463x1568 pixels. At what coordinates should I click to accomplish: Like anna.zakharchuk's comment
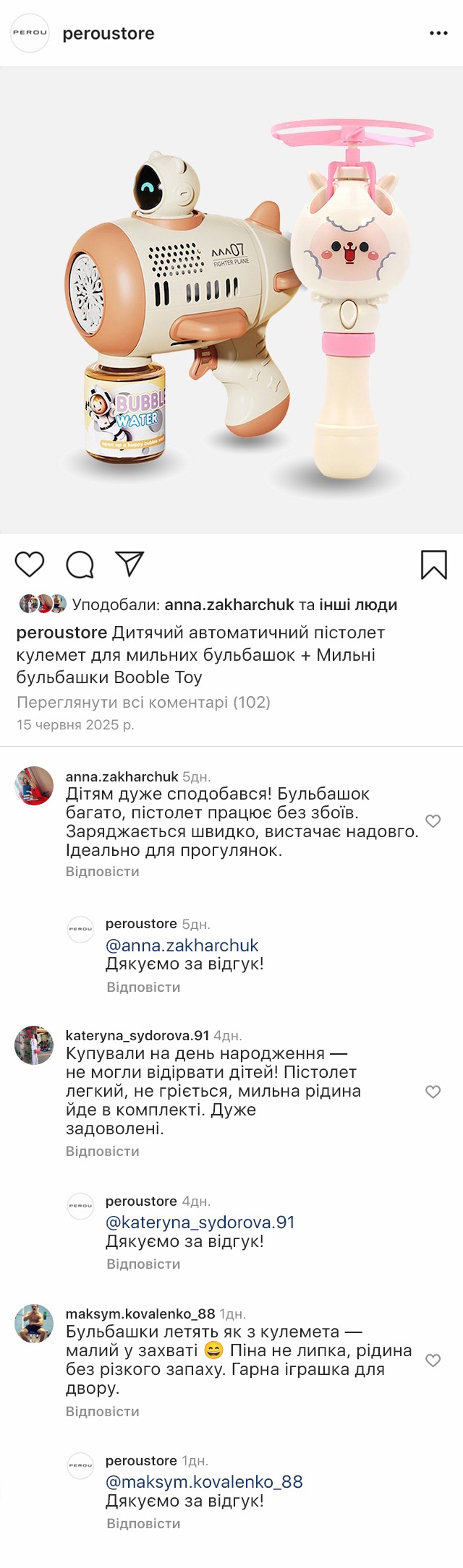(x=433, y=821)
